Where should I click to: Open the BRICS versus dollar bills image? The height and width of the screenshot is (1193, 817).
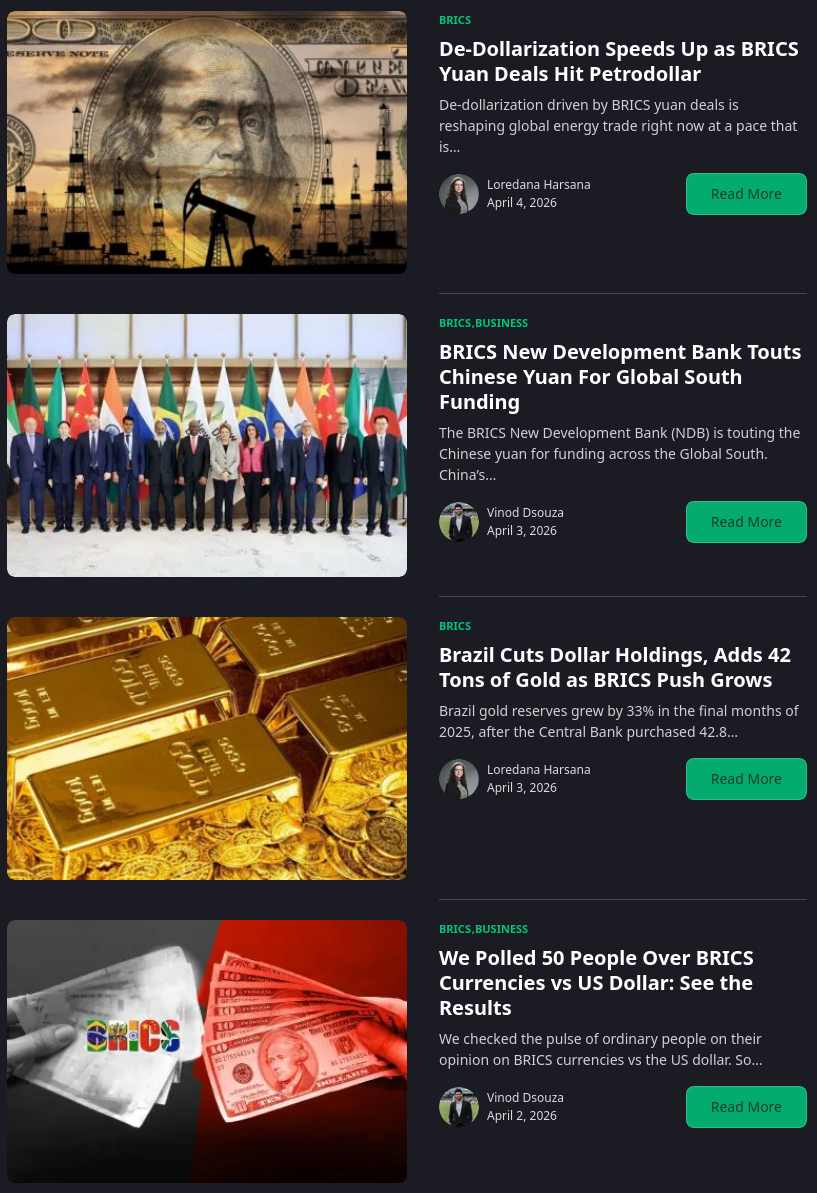click(x=207, y=1051)
